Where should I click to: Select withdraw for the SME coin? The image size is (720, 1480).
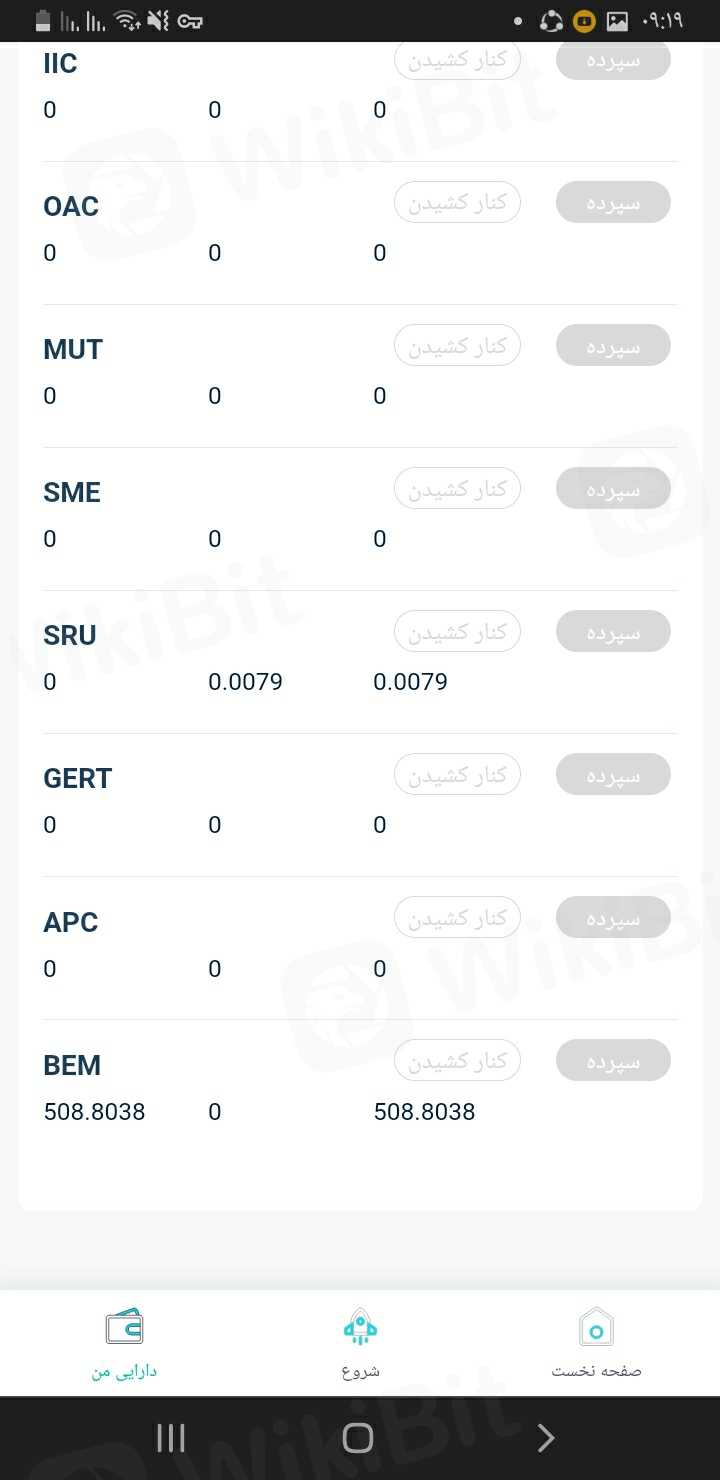pyautogui.click(x=457, y=489)
